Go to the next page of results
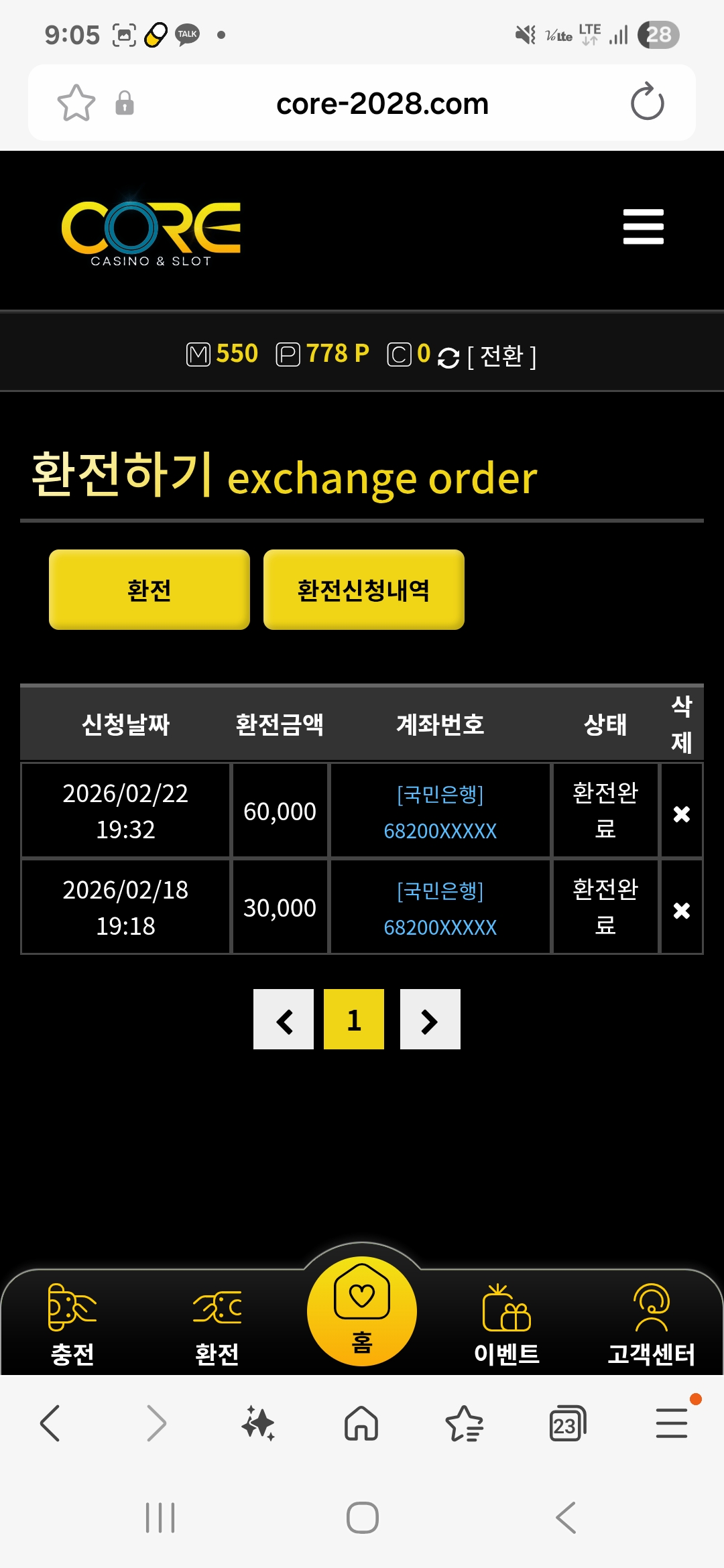The width and height of the screenshot is (724, 1568). point(430,1020)
